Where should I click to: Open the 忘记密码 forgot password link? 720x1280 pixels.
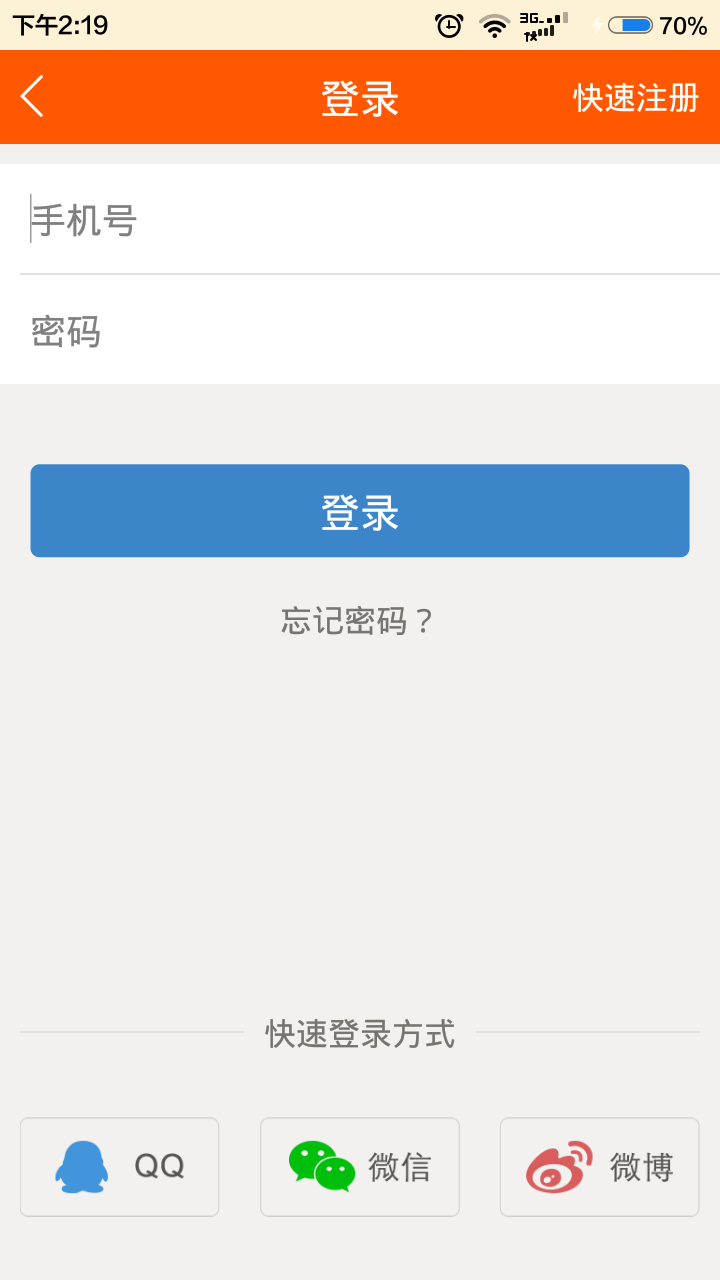pyautogui.click(x=359, y=621)
